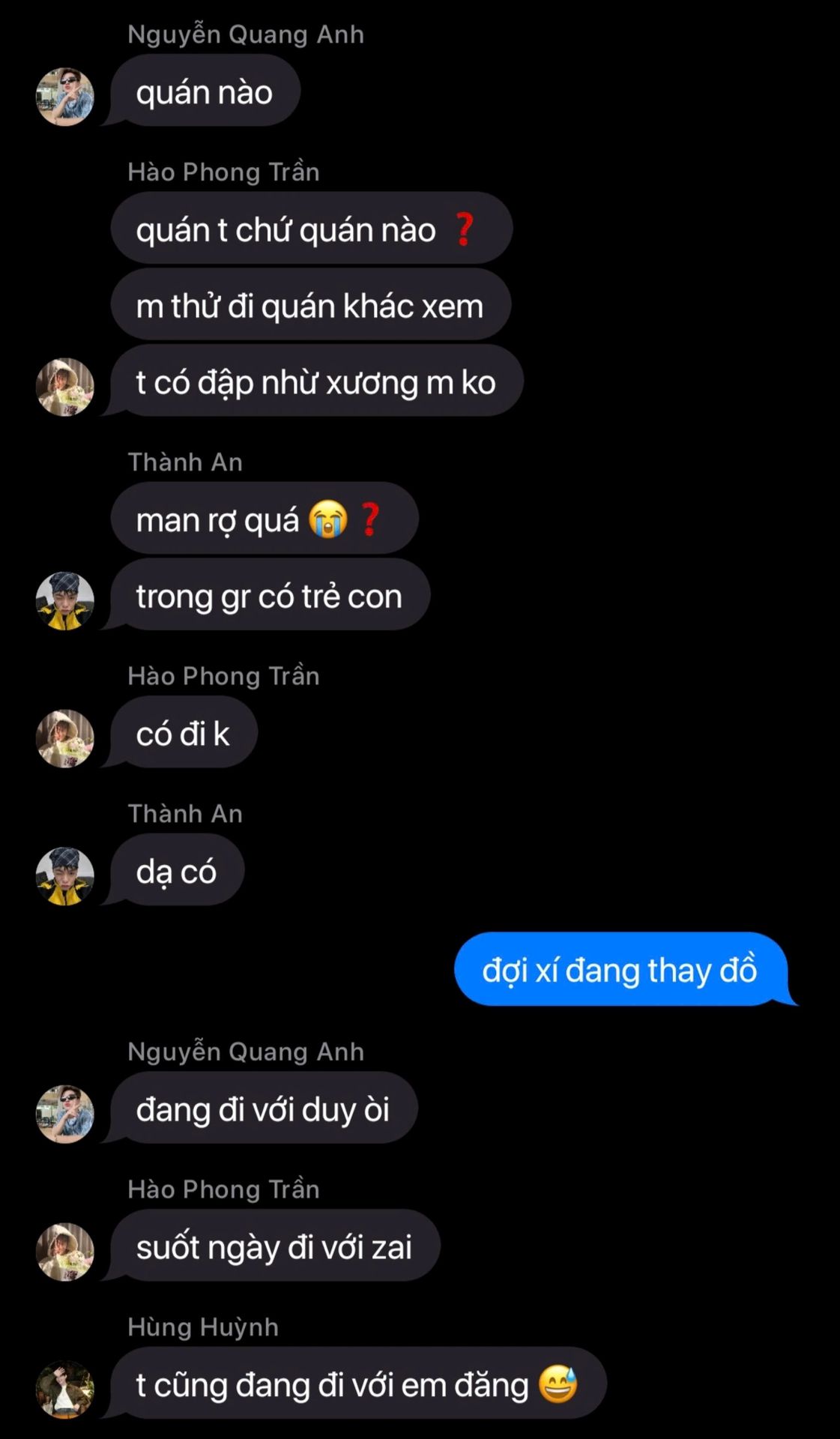The height and width of the screenshot is (1439, 840).
Task: Tap Thành An's avatar beside "dạ có"
Action: pyautogui.click(x=65, y=876)
